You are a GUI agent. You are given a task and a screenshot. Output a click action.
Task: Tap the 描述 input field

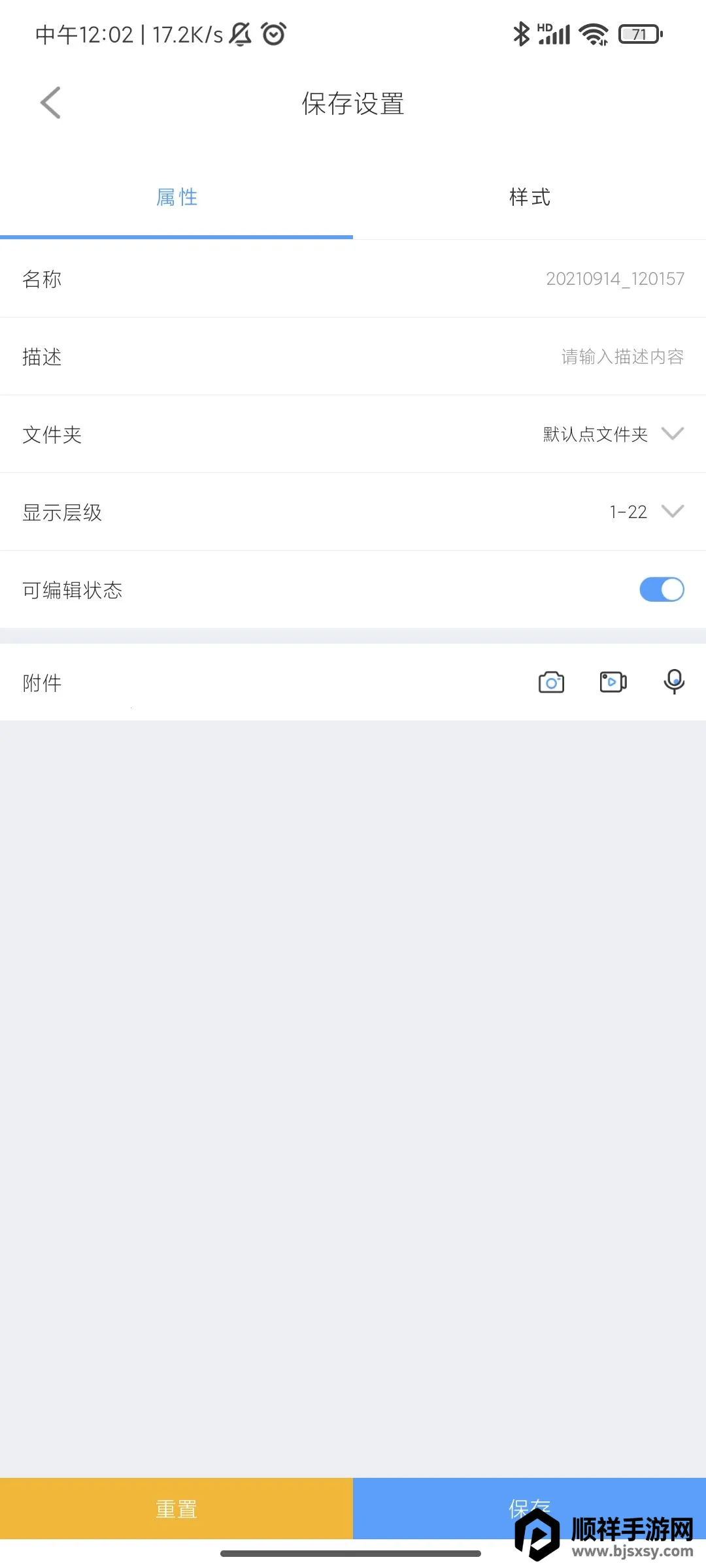(x=621, y=357)
